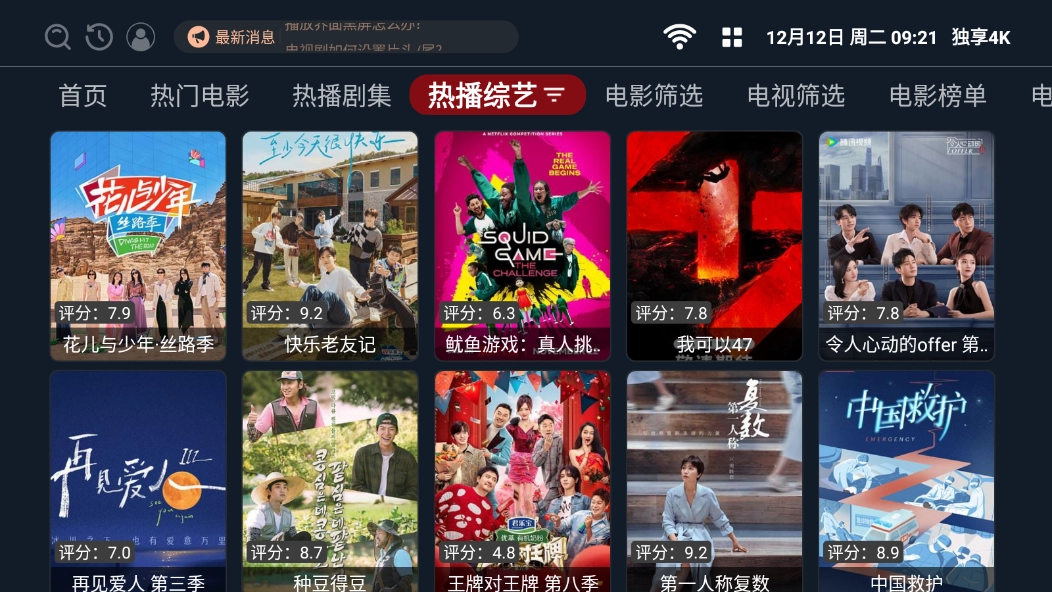Open 再见爱人 第三季 card
The width and height of the screenshot is (1052, 592).
click(138, 481)
